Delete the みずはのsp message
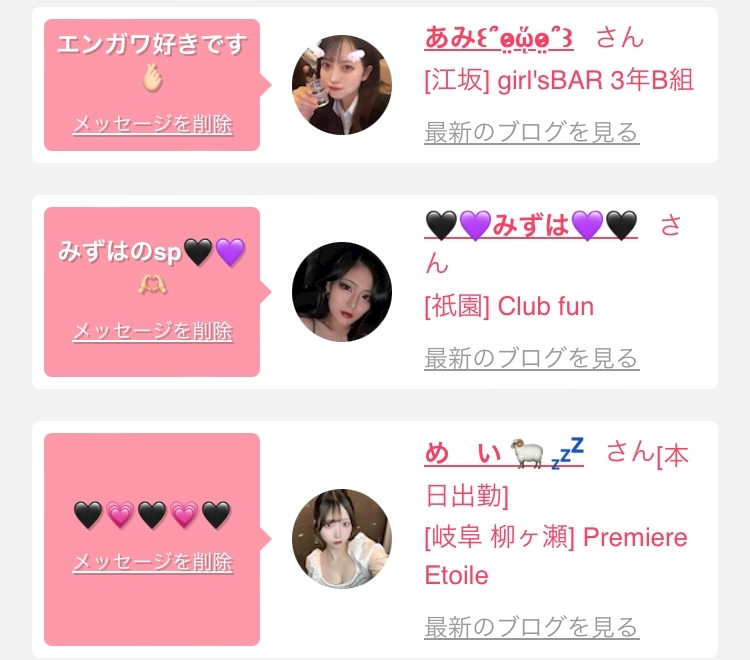 [153, 331]
